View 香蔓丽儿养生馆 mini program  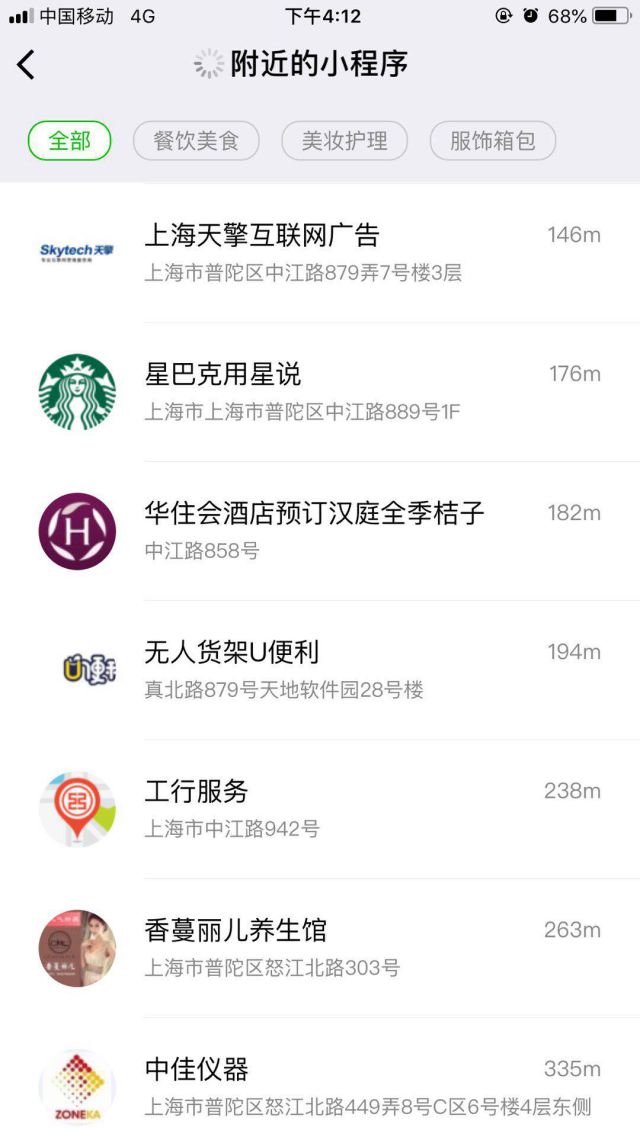pyautogui.click(x=320, y=947)
